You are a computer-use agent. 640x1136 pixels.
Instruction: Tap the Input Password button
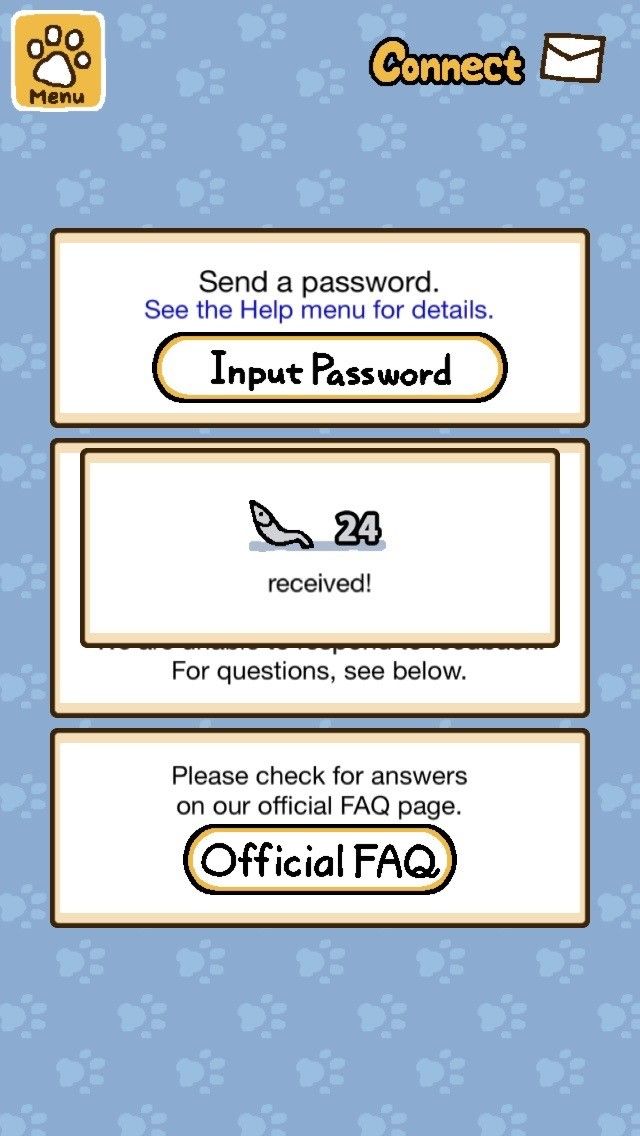click(329, 368)
